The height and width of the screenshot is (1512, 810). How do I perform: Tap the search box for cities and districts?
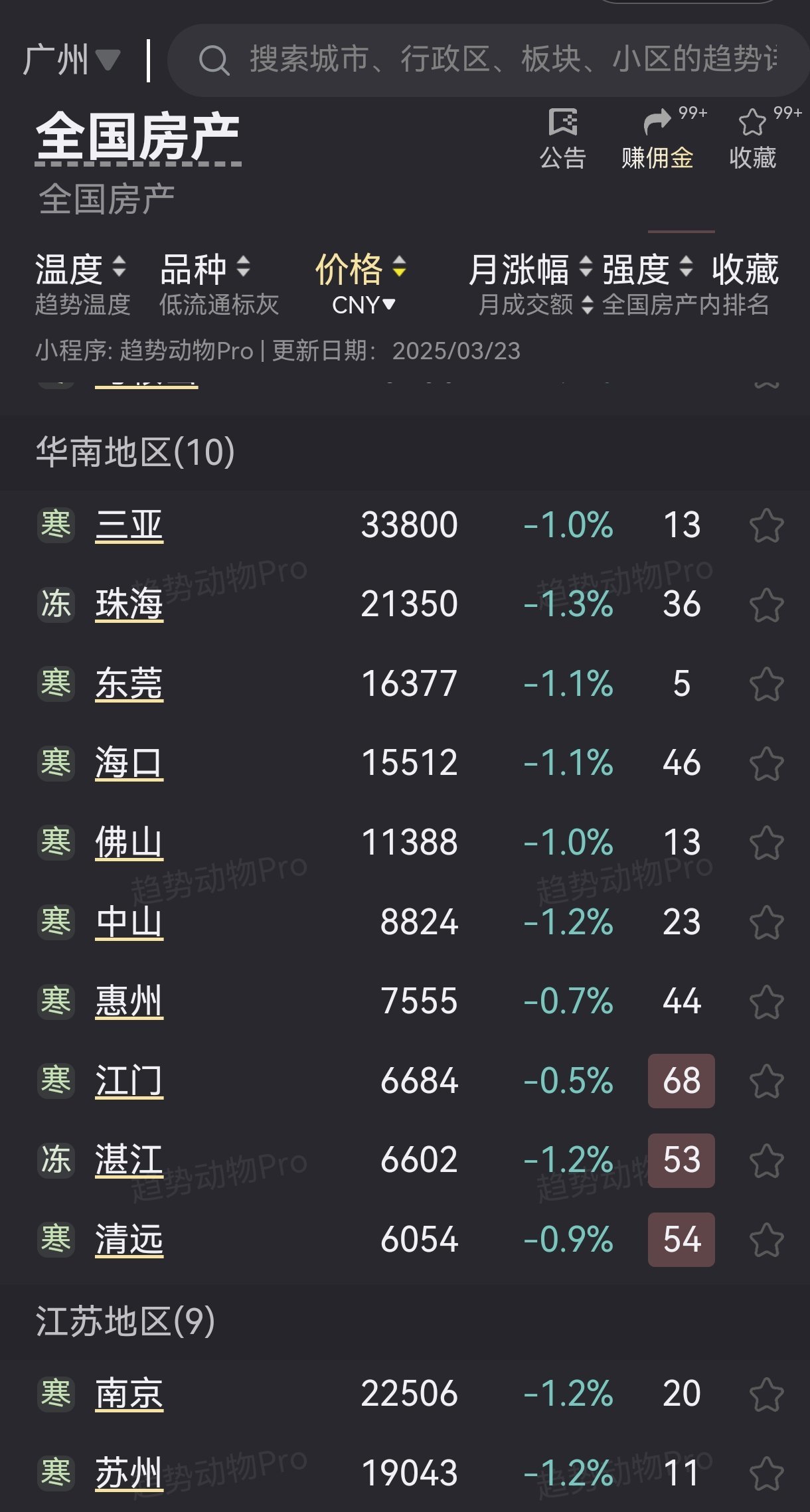490,60
